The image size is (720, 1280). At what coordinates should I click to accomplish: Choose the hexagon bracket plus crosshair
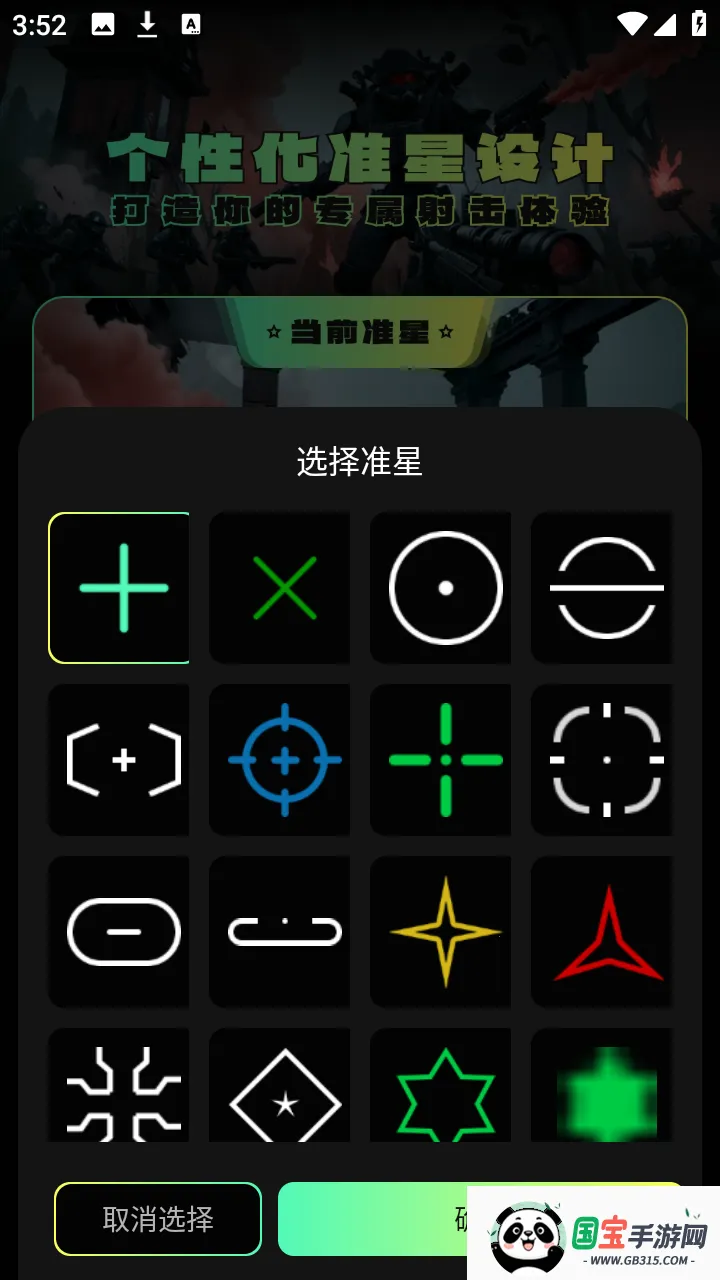(120, 760)
